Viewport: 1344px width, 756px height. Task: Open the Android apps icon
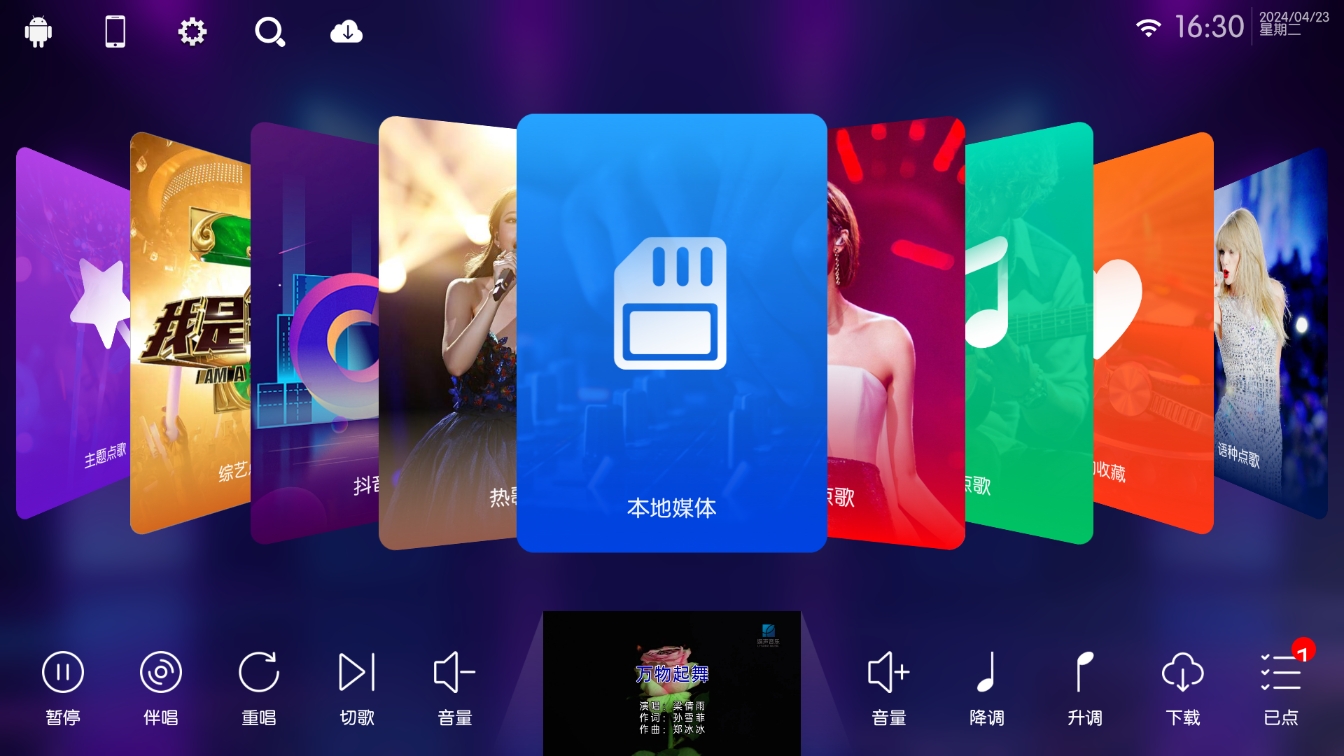pyautogui.click(x=39, y=31)
